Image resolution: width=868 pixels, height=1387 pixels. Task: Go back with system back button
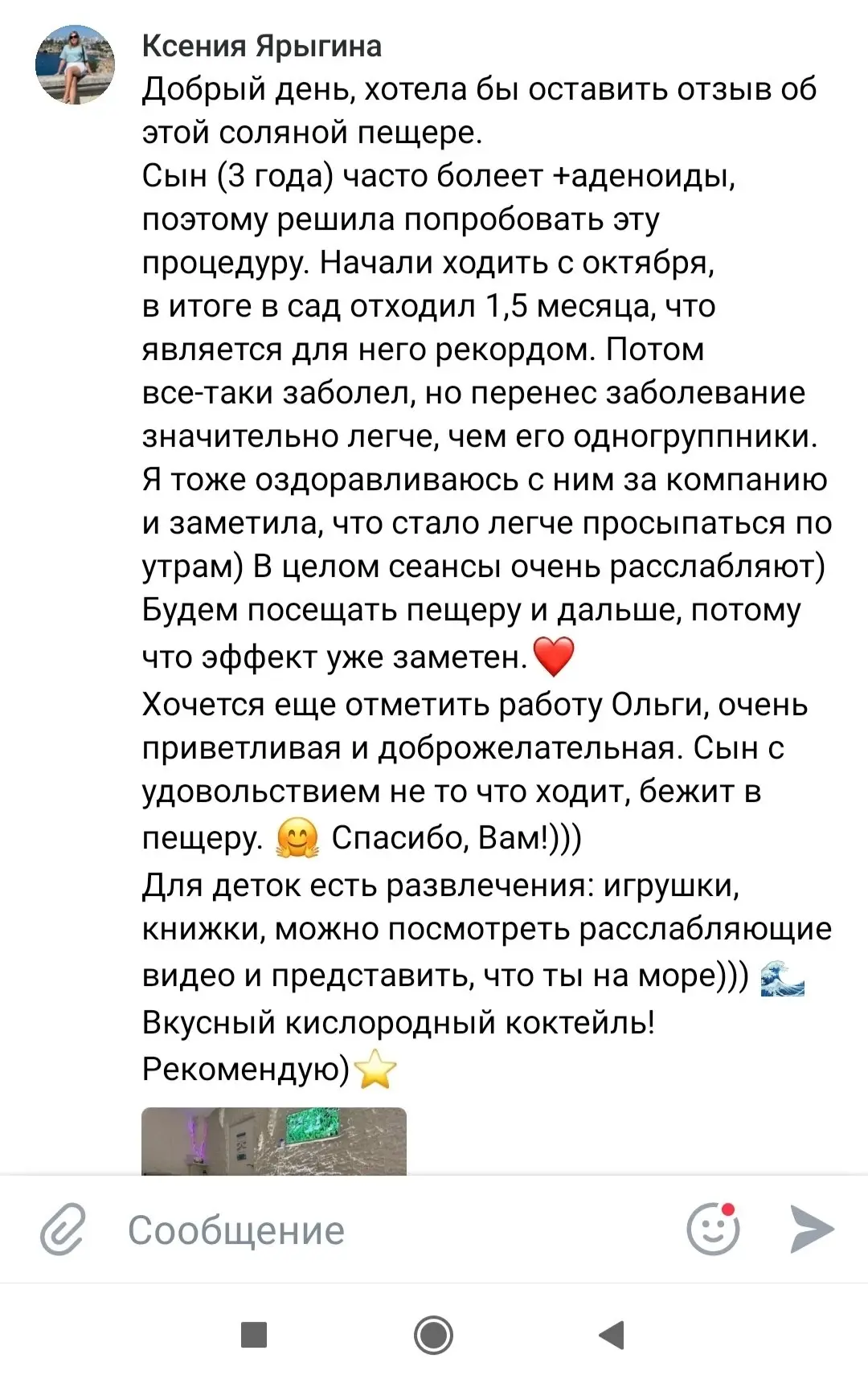pyautogui.click(x=612, y=1335)
